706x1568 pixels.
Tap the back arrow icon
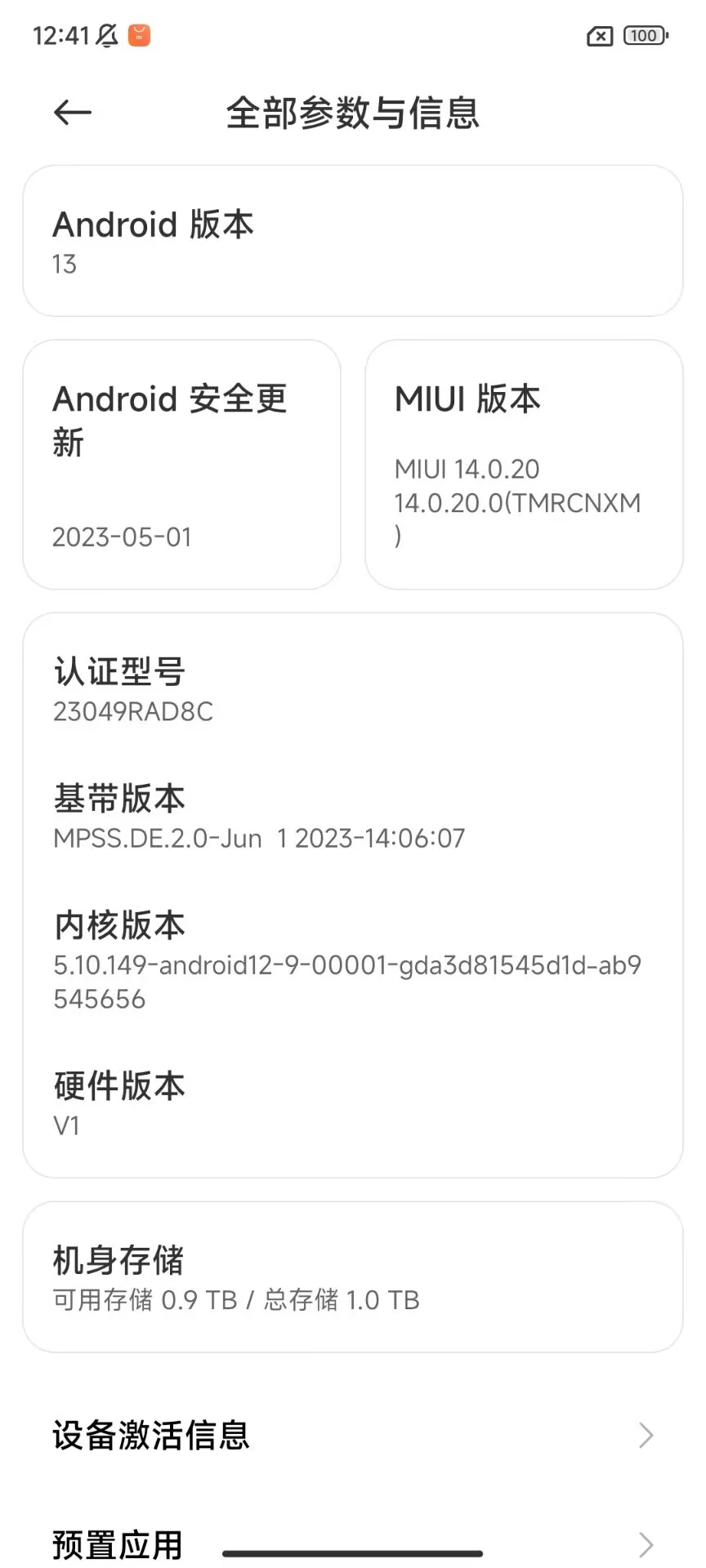72,112
